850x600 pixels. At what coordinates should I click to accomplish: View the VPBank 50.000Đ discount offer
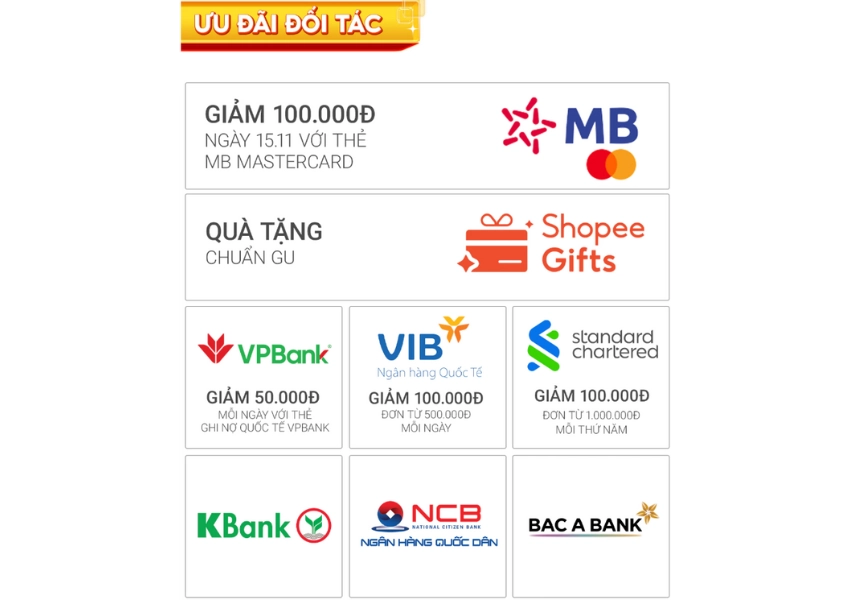264,377
